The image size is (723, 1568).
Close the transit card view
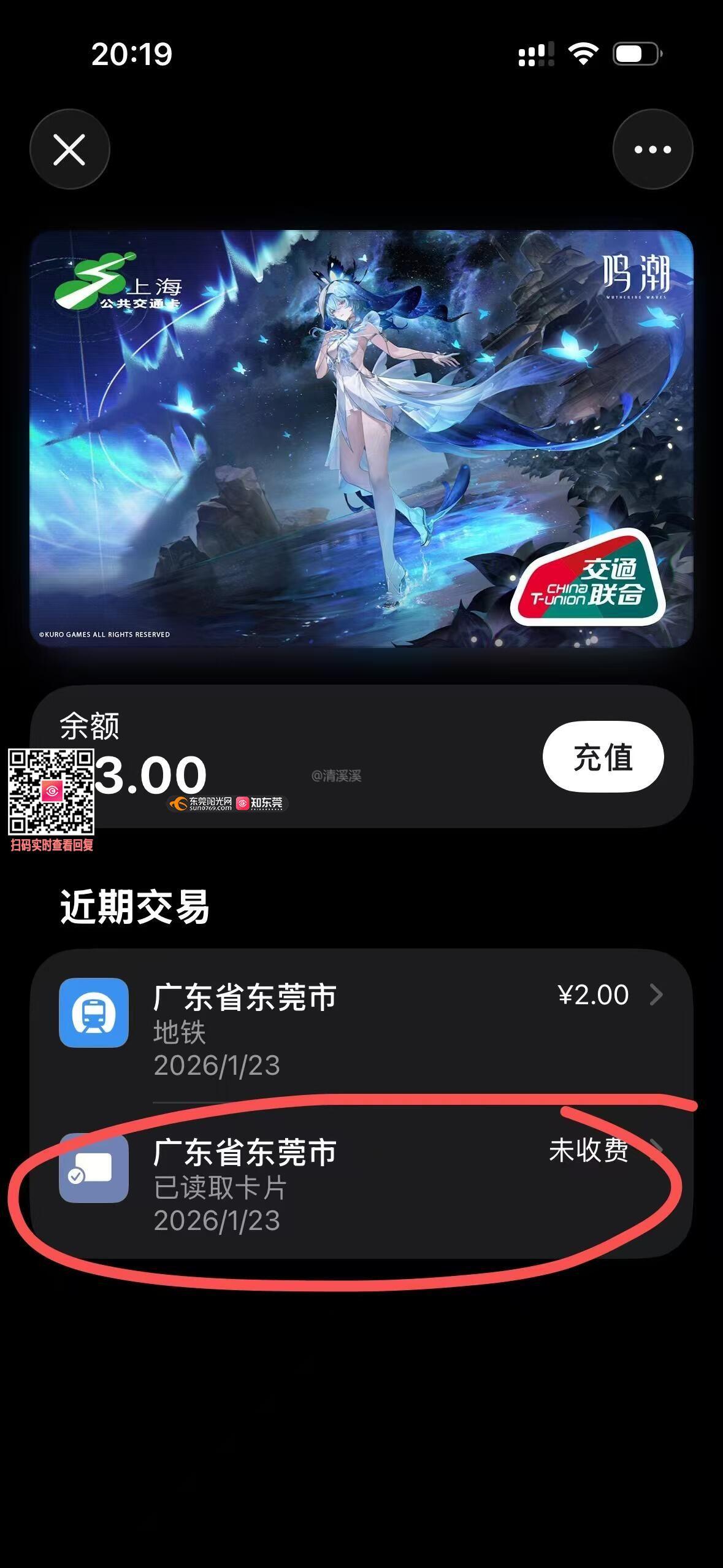tap(69, 149)
